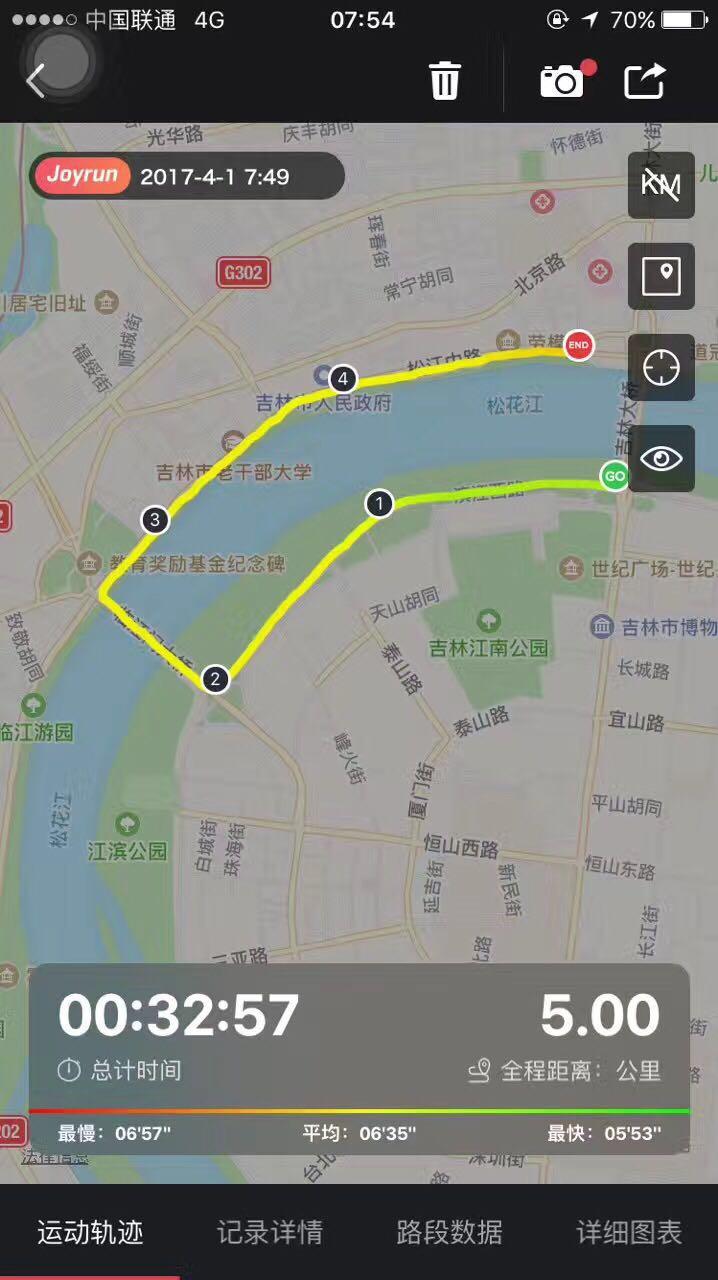Switch to the 运动轨迹 tab

click(x=90, y=1232)
